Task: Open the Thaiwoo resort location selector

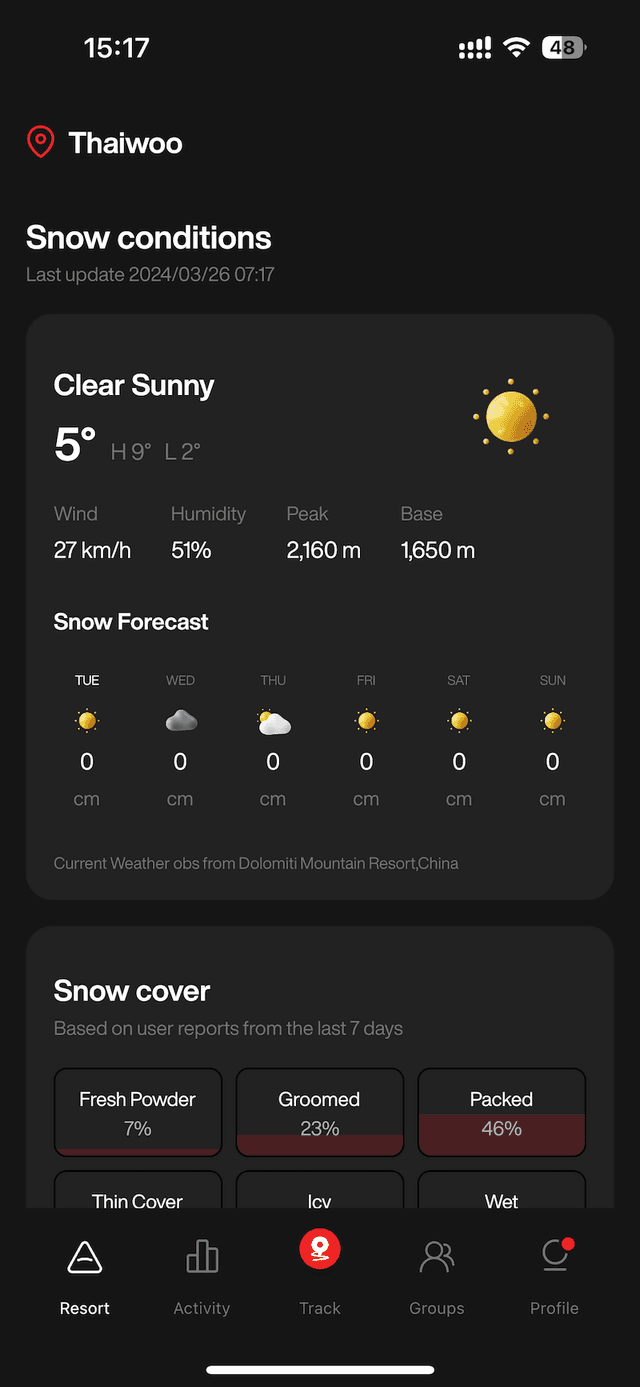Action: coord(106,143)
